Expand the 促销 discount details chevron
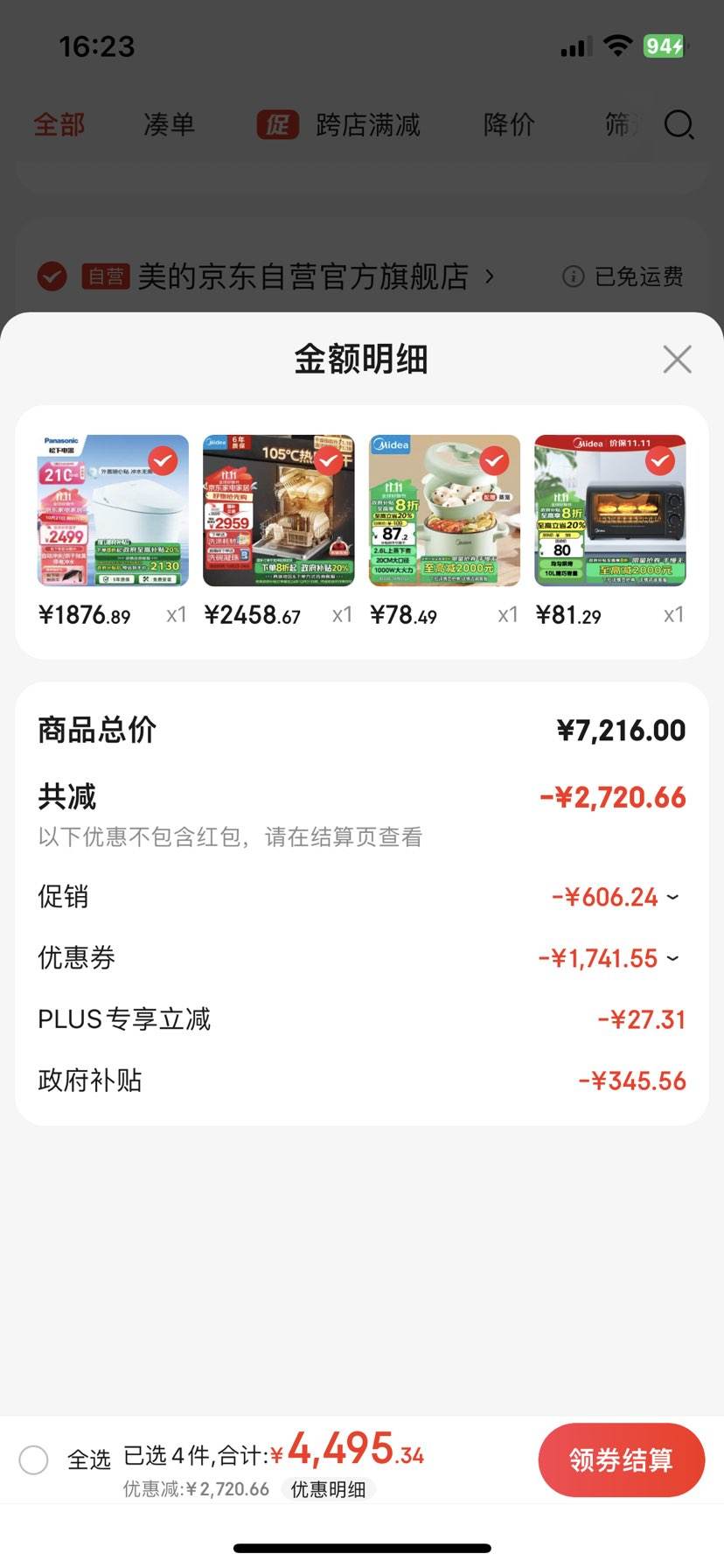The width and height of the screenshot is (724, 1568). tap(672, 896)
